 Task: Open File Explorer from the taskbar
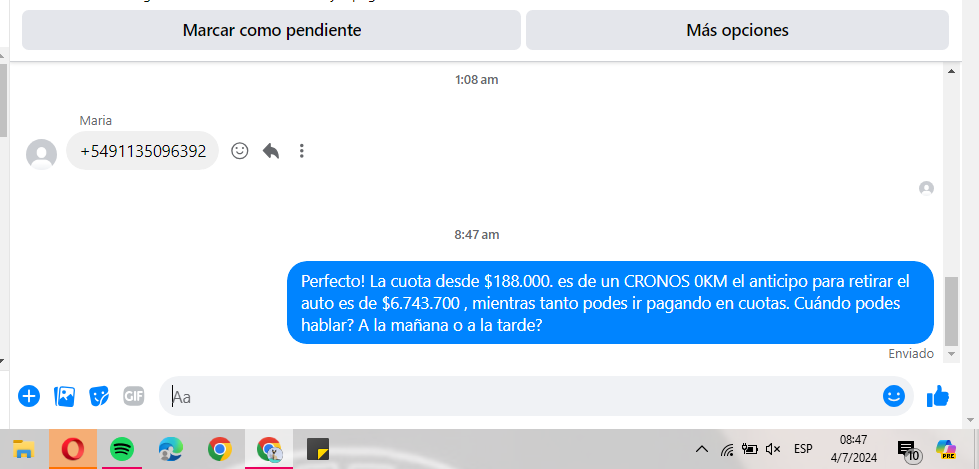coord(24,449)
